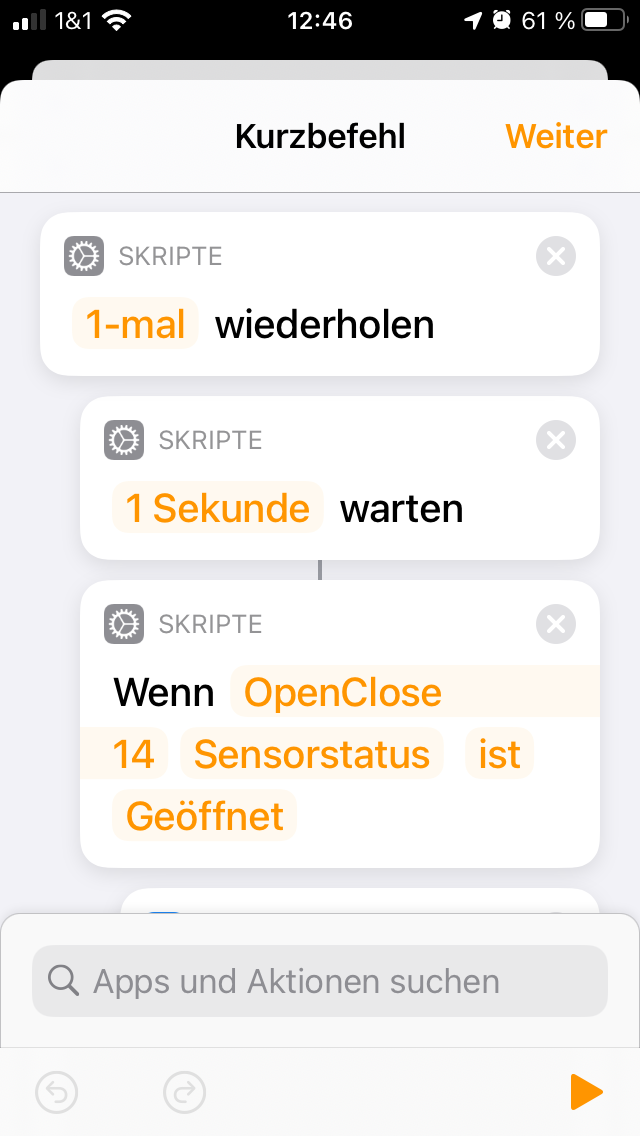Viewport: 640px width, 1136px height.
Task: Search for apps and actions
Action: [320, 981]
